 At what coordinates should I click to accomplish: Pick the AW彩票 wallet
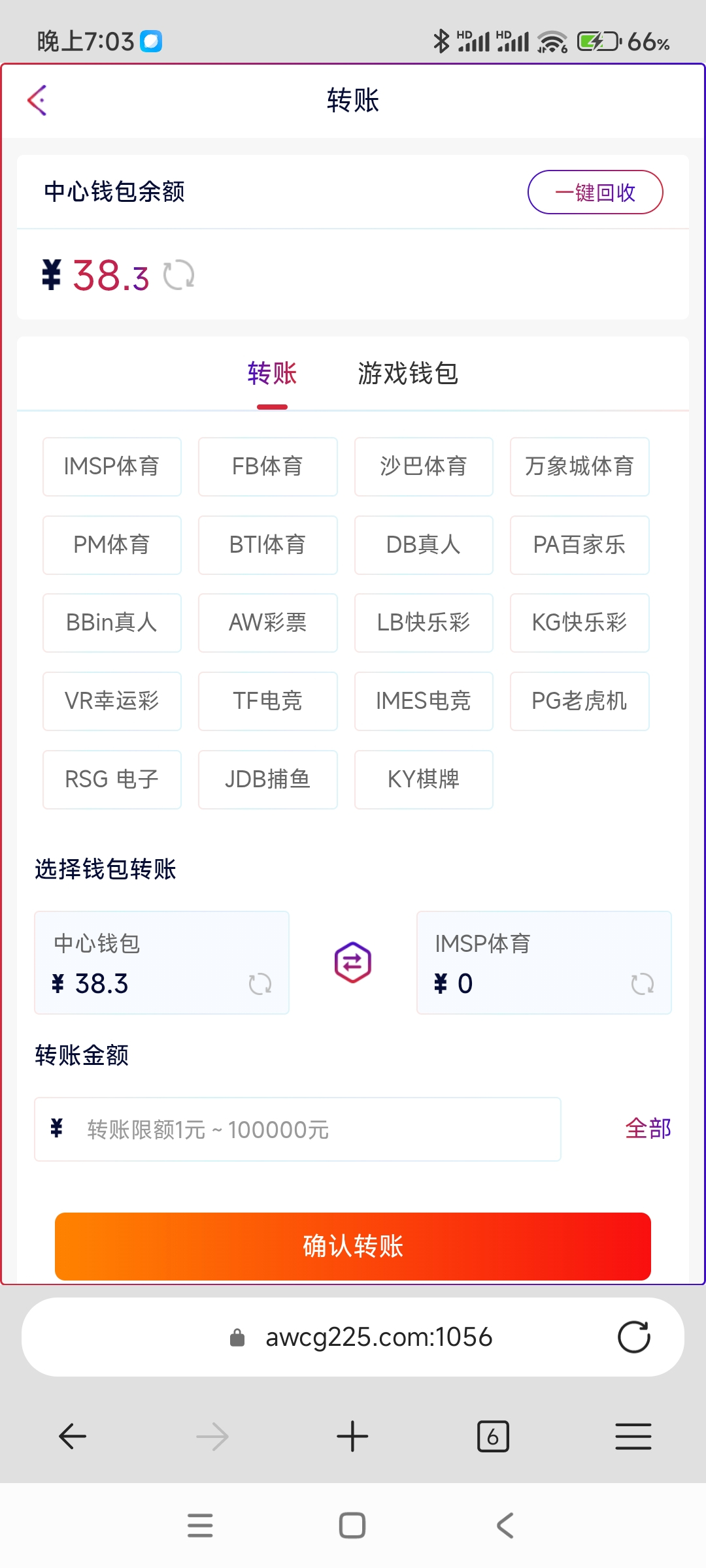point(267,623)
